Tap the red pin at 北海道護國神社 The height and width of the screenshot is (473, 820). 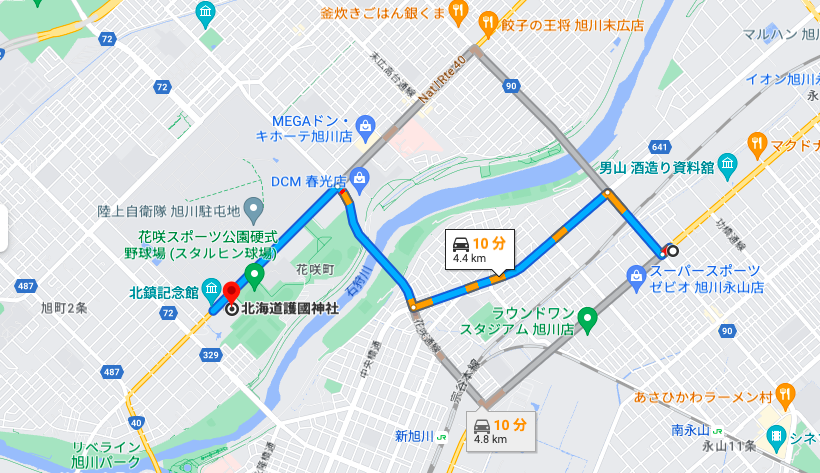pyautogui.click(x=232, y=293)
